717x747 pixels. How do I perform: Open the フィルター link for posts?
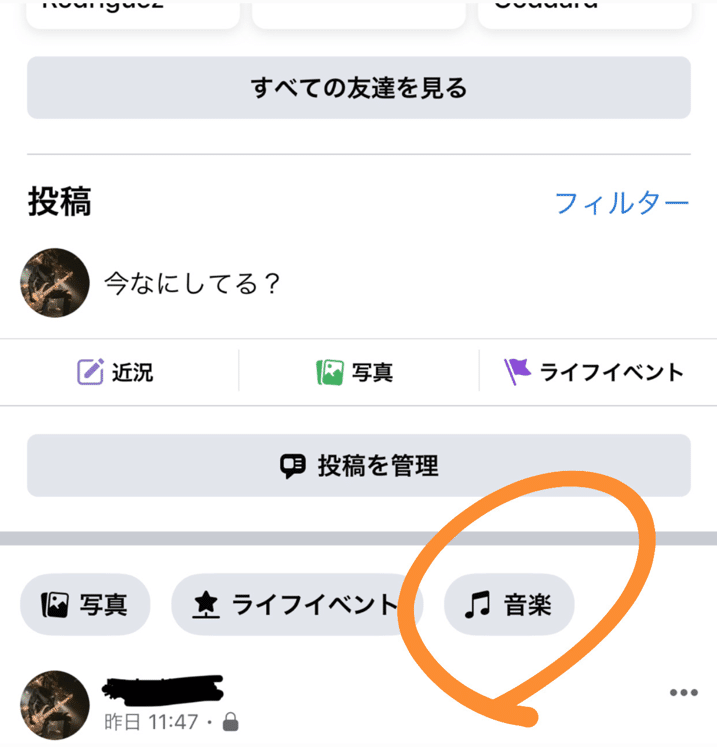pyautogui.click(x=621, y=203)
